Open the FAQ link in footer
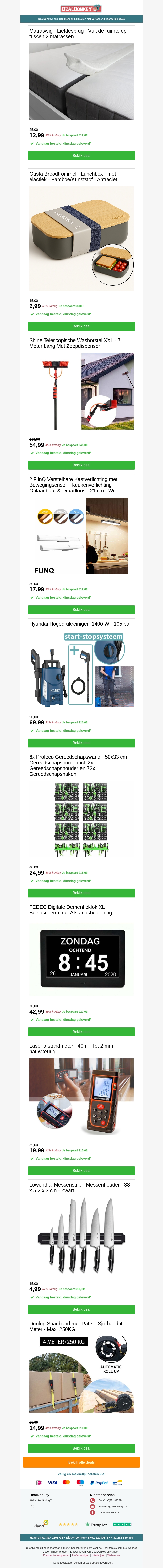This screenshot has height=1568, width=163. (x=32, y=1506)
